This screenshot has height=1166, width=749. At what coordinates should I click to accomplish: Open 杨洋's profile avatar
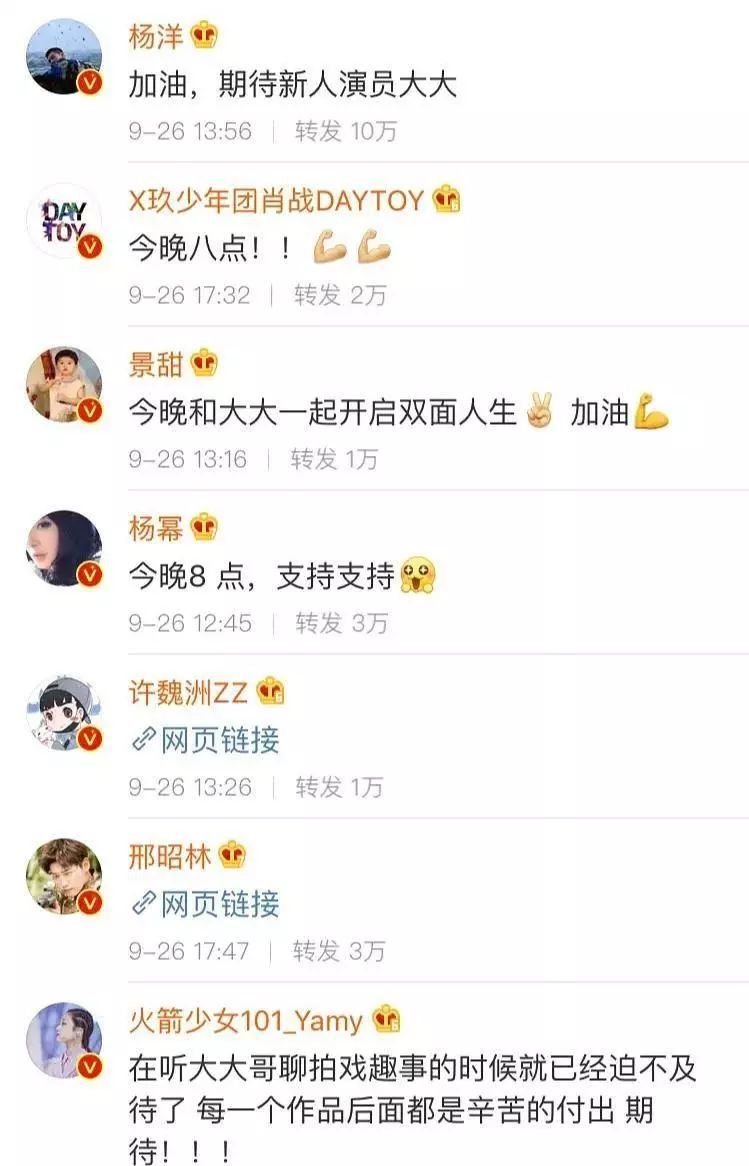tap(64, 56)
